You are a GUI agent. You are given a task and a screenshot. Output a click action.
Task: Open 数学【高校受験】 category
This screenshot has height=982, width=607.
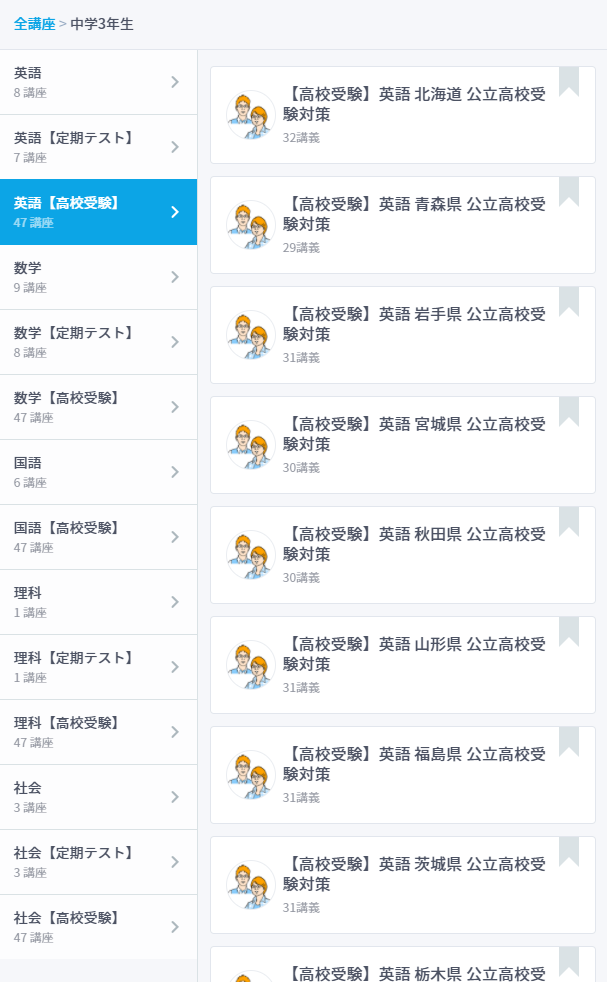(x=98, y=407)
